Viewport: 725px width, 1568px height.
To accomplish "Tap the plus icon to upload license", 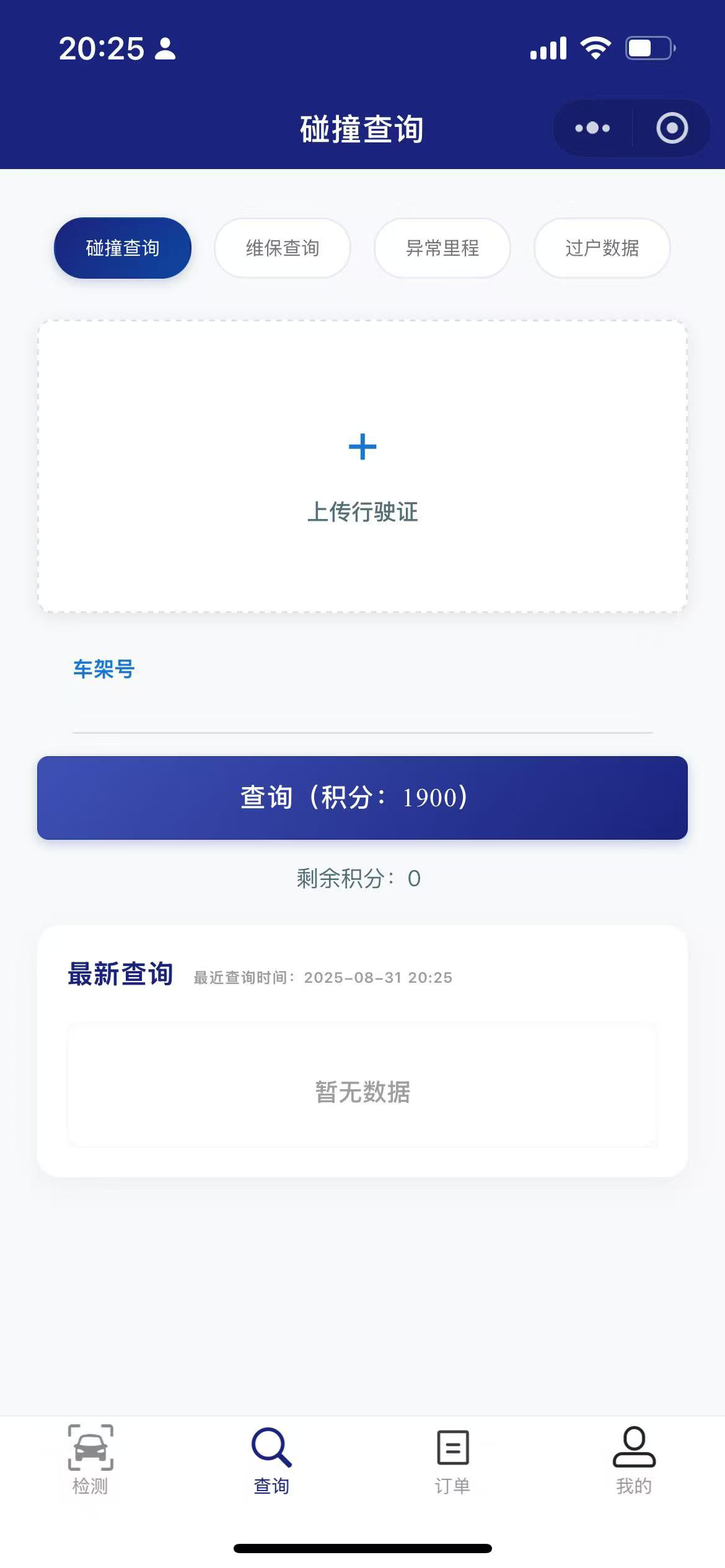I will click(x=362, y=447).
